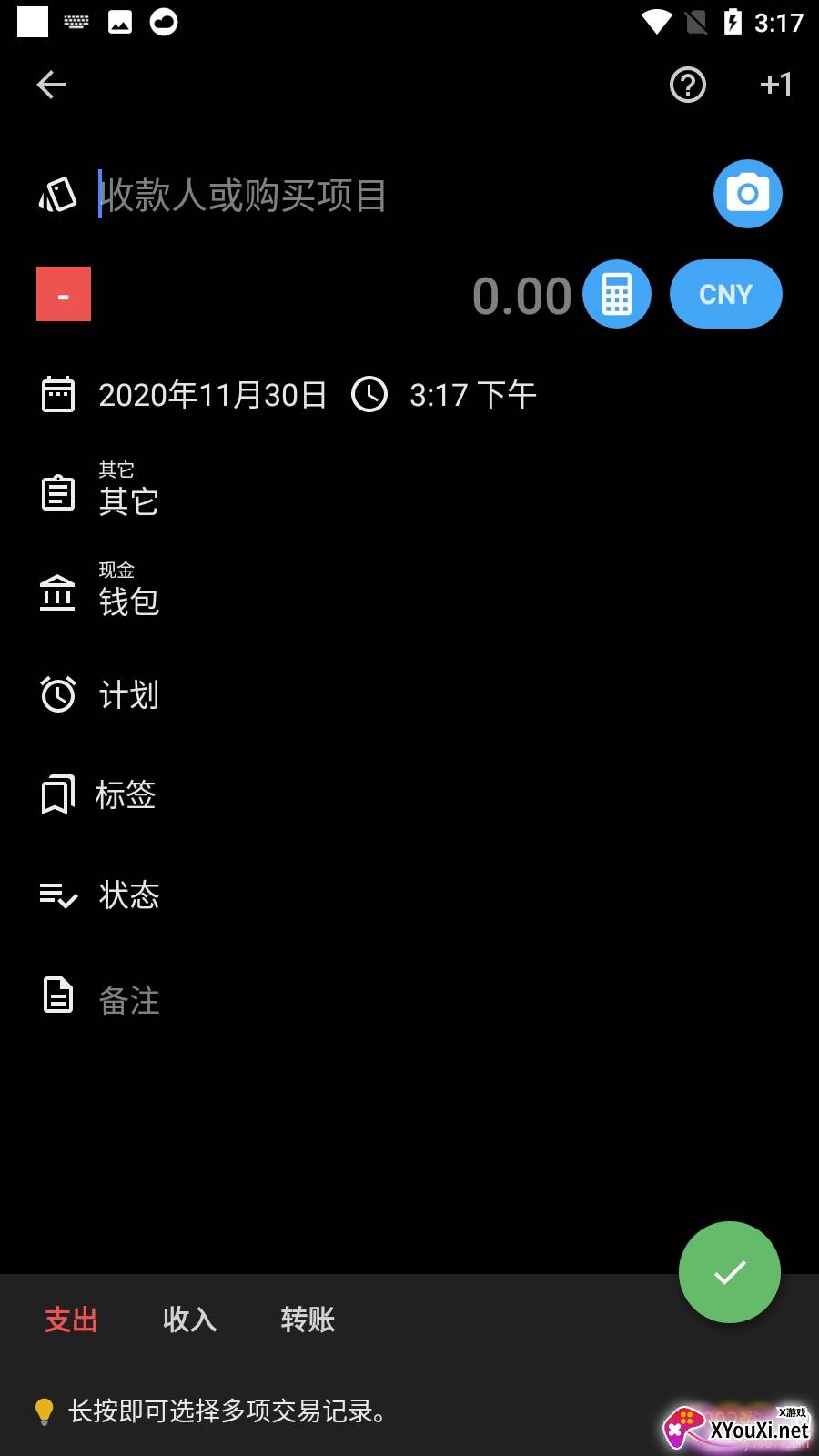The width and height of the screenshot is (819, 1456).
Task: Confirm with the green checkmark button
Action: [x=729, y=1271]
